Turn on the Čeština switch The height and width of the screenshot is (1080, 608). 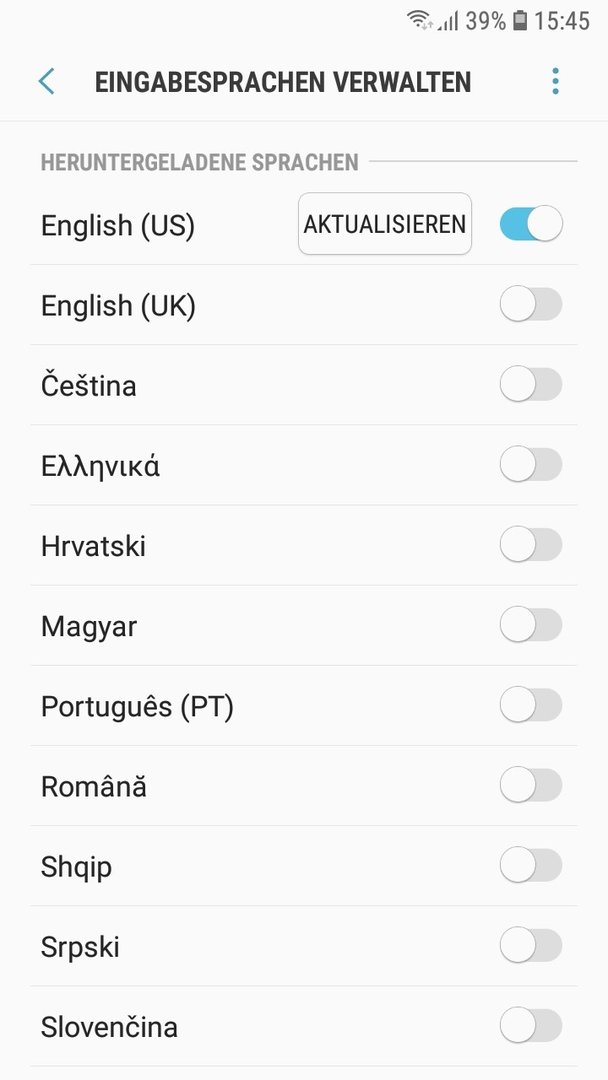coord(531,384)
